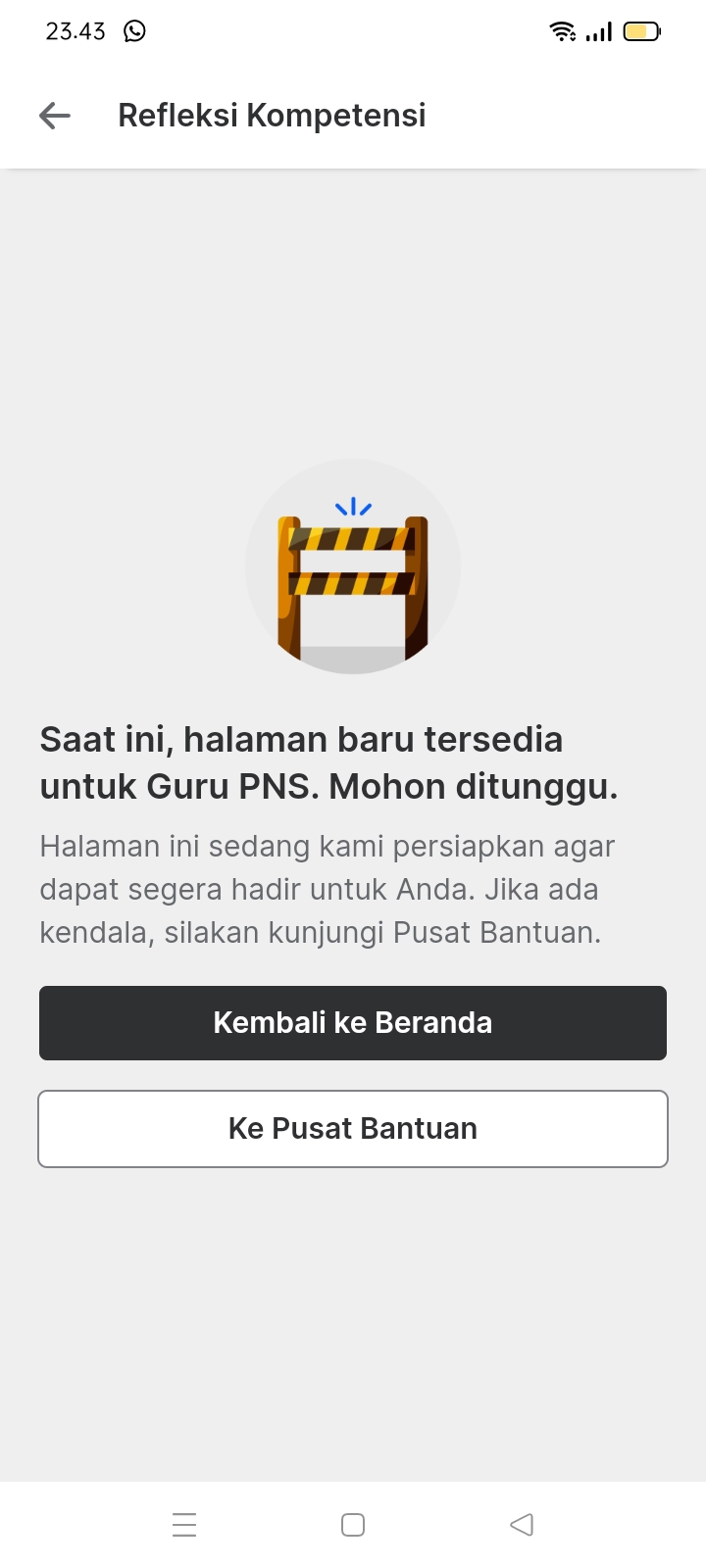Image resolution: width=706 pixels, height=1568 pixels.
Task: Open Ke Pusat Bantuan
Action: (353, 1129)
